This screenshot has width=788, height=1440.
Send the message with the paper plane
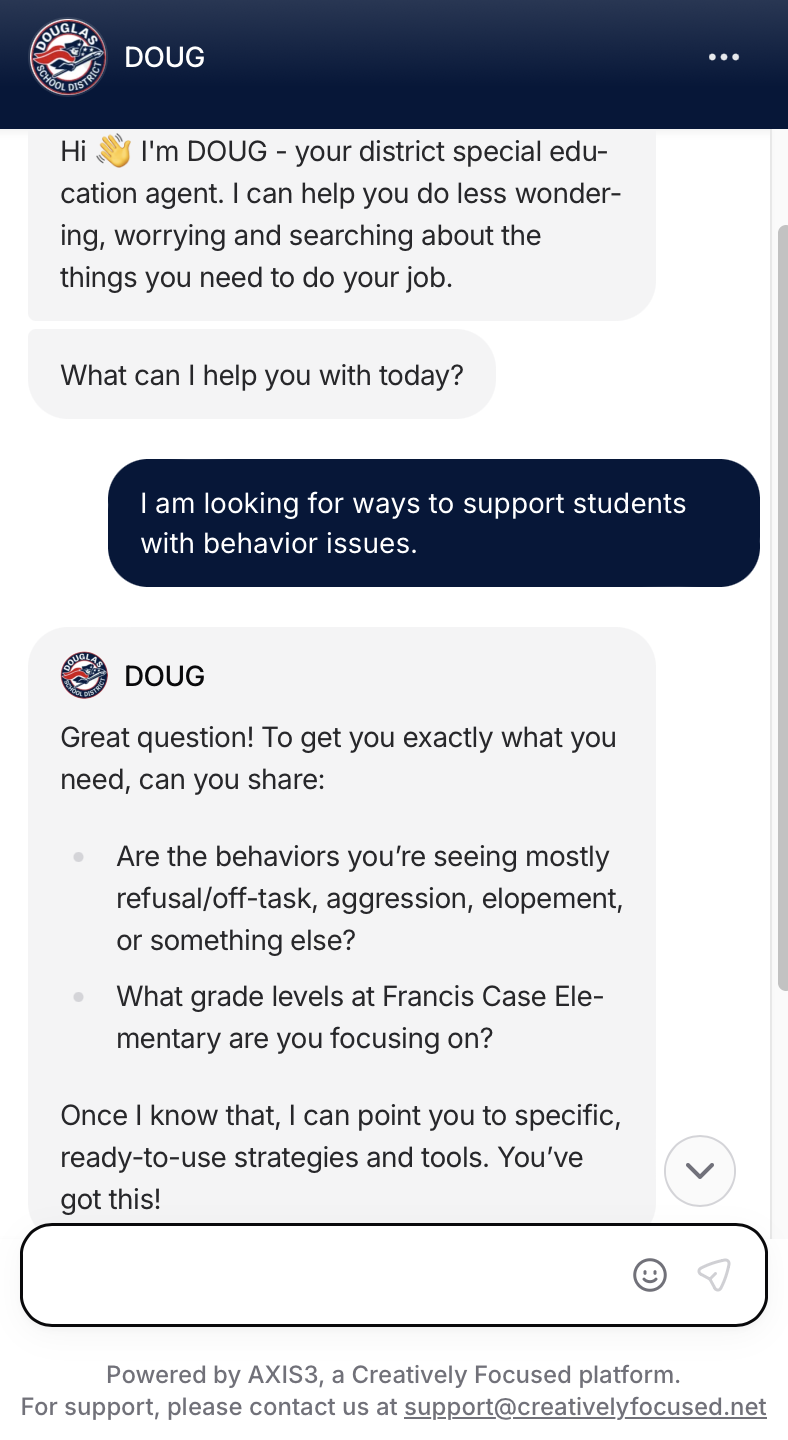[714, 1274]
